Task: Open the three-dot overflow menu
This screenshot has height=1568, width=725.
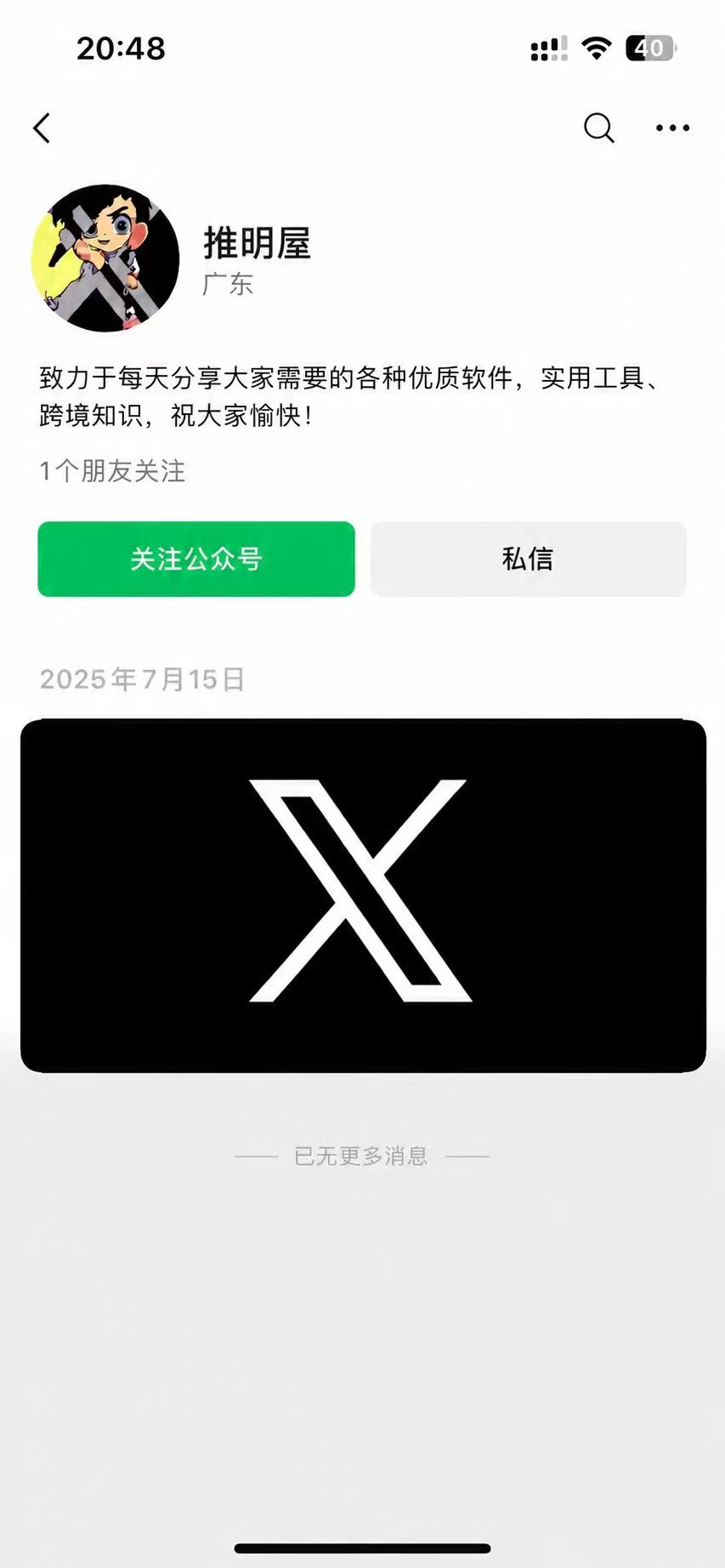Action: [672, 128]
